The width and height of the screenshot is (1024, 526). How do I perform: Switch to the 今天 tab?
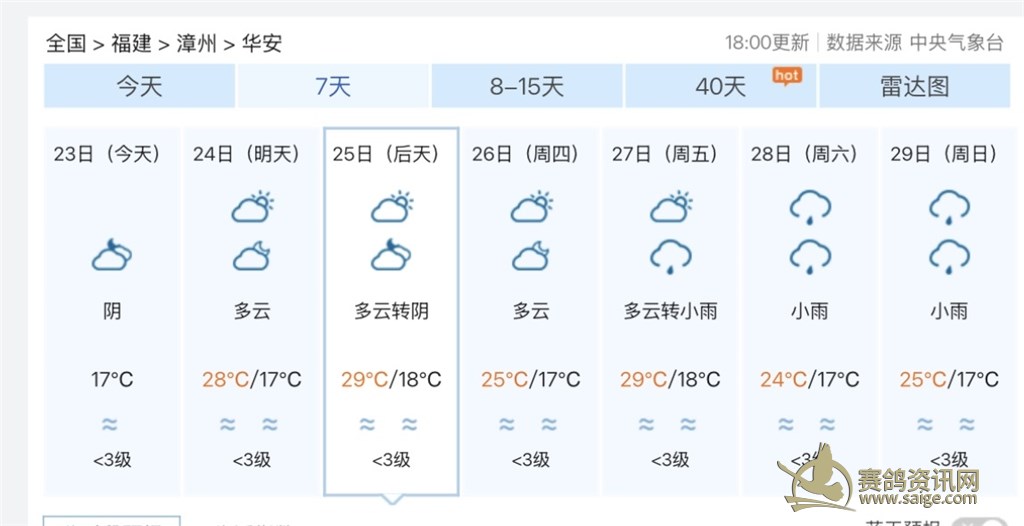click(139, 87)
